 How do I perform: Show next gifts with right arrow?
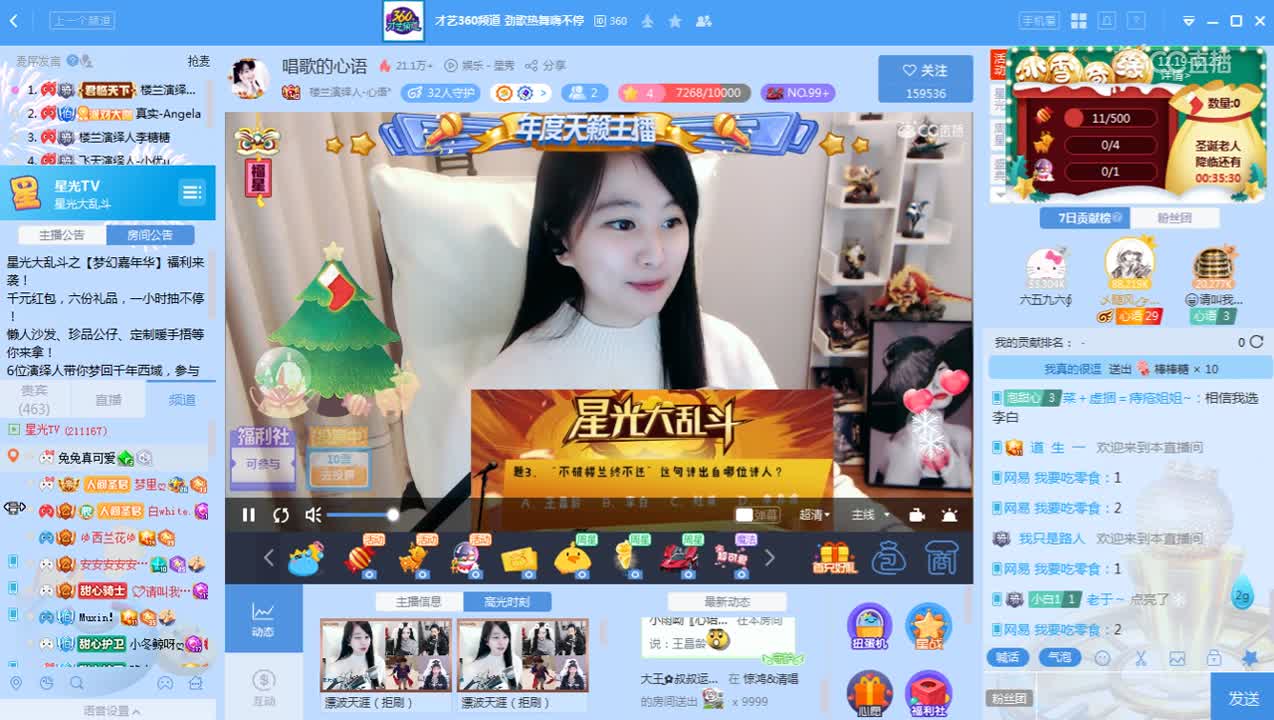click(769, 558)
